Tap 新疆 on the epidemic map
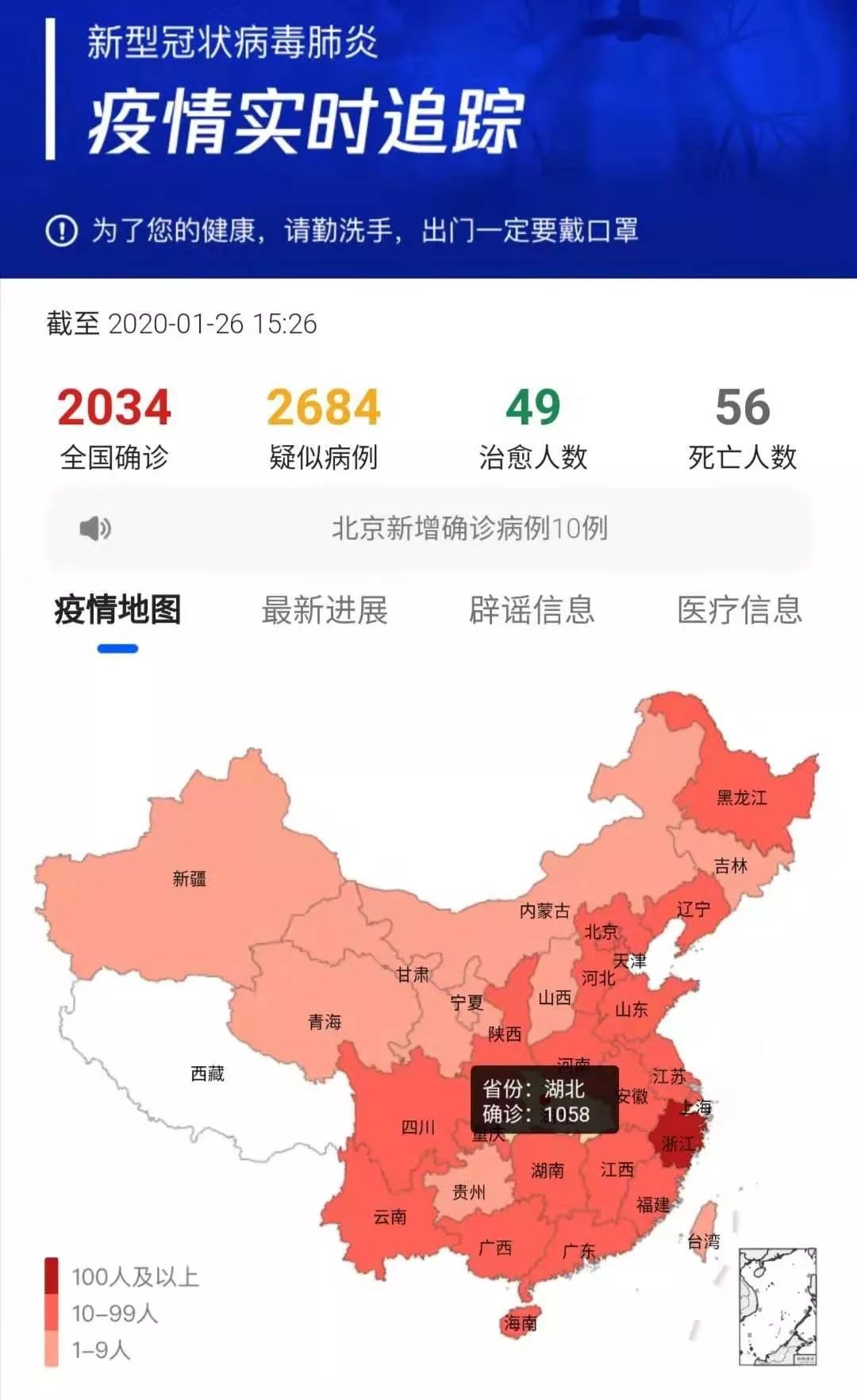Viewport: 857px width, 1400px height. pyautogui.click(x=189, y=879)
